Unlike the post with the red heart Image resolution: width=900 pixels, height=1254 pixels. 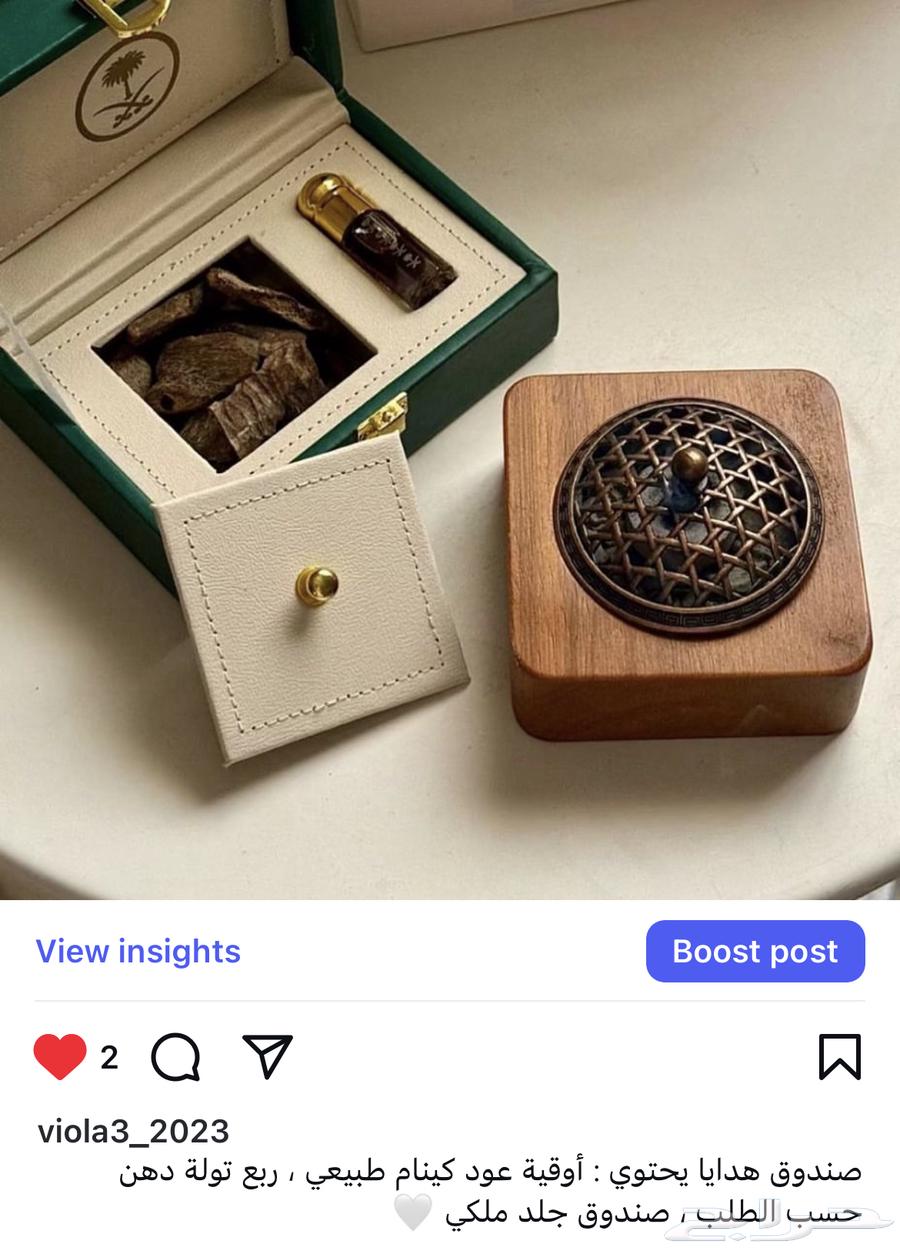60,1057
